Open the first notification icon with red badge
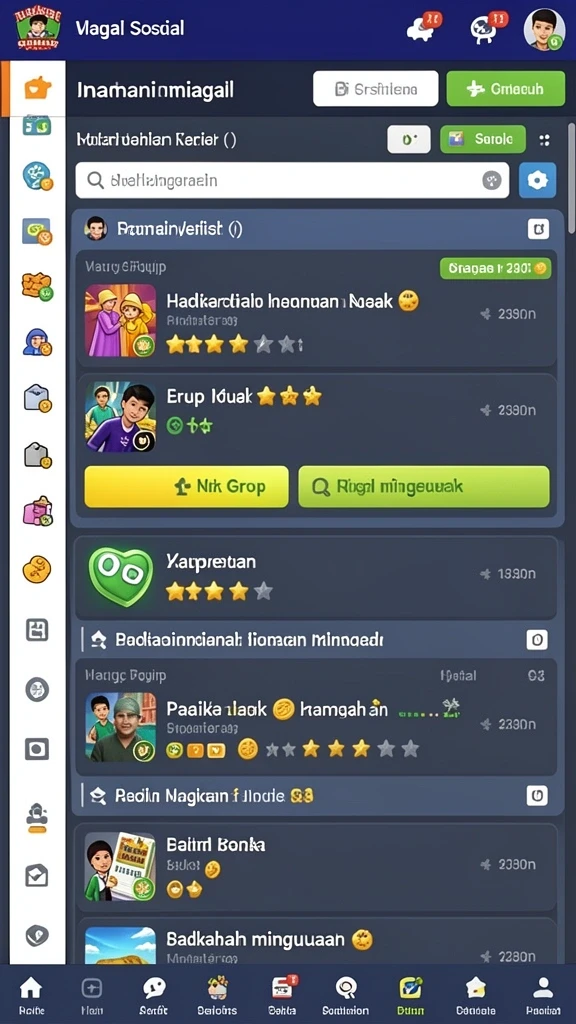Image resolution: width=576 pixels, height=1024 pixels. point(423,27)
